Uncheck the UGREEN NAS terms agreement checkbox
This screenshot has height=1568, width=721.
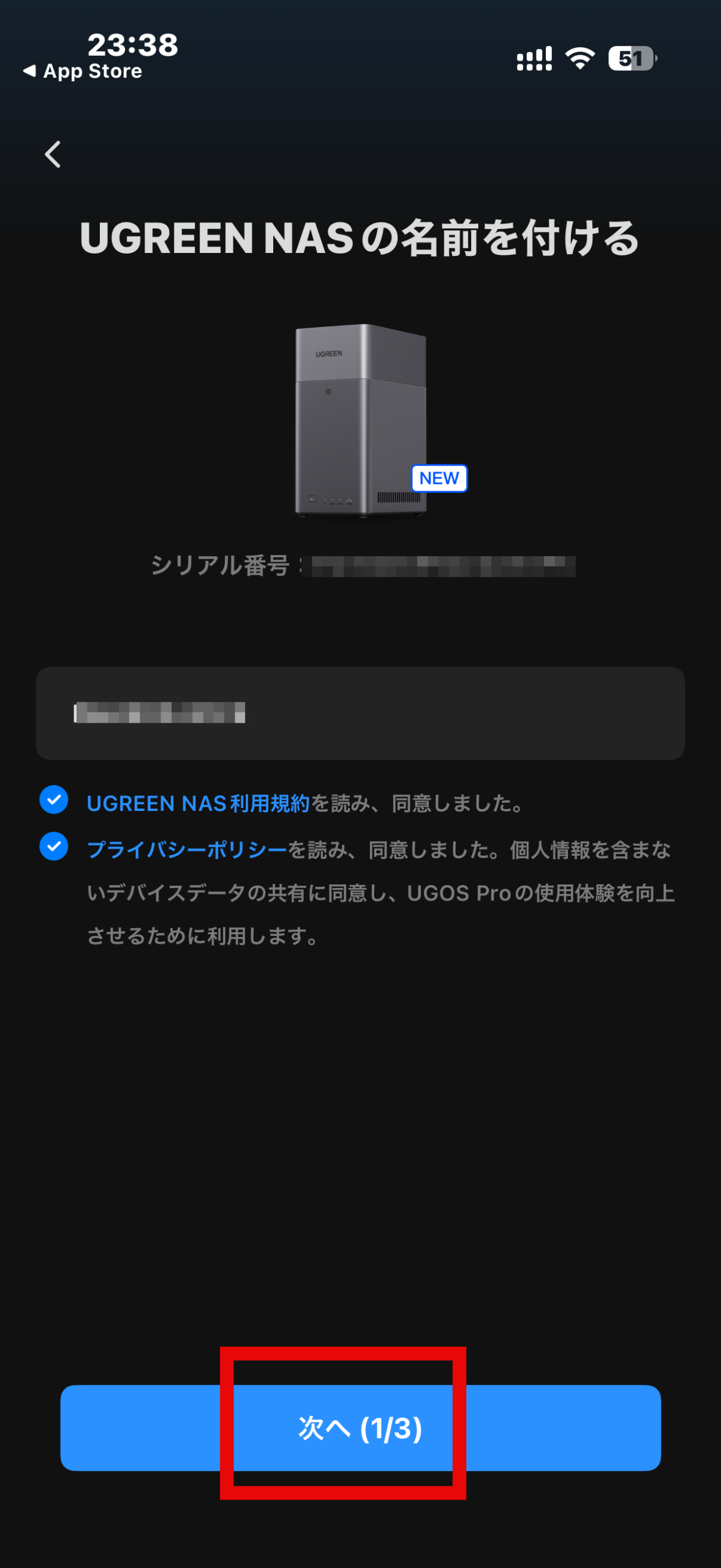[54, 800]
